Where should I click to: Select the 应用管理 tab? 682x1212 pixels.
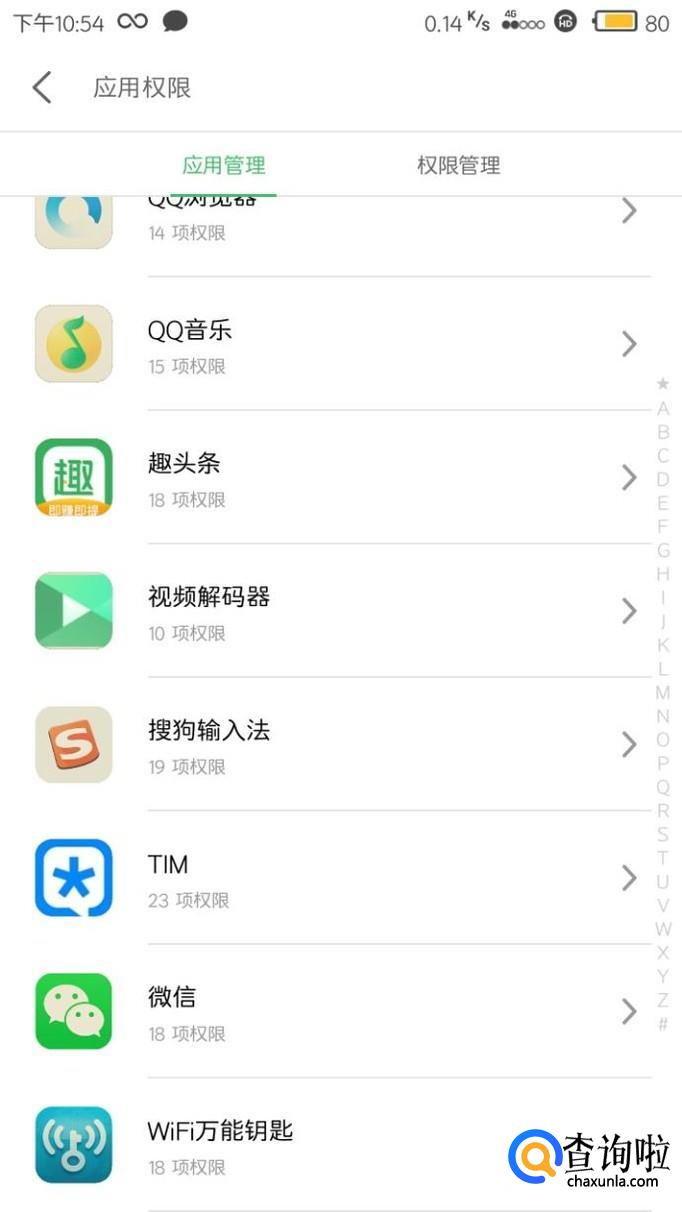pyautogui.click(x=224, y=165)
